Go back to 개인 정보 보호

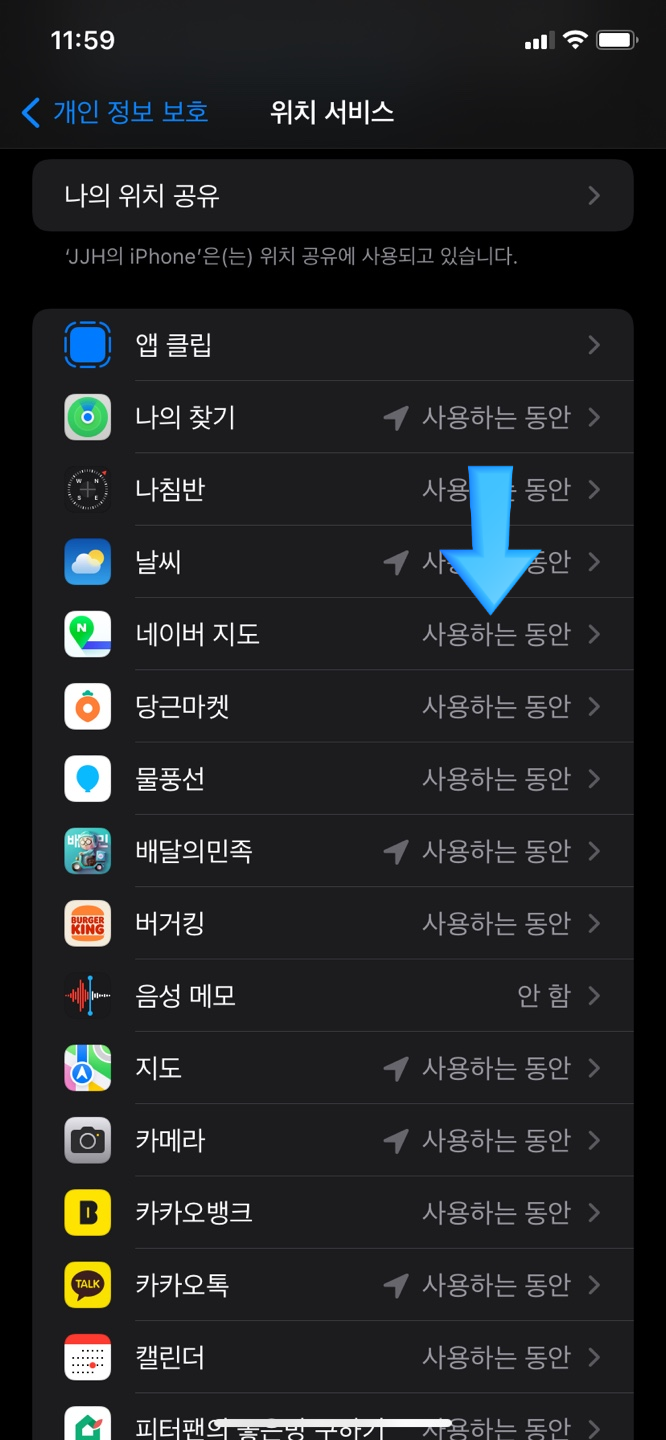click(x=115, y=112)
